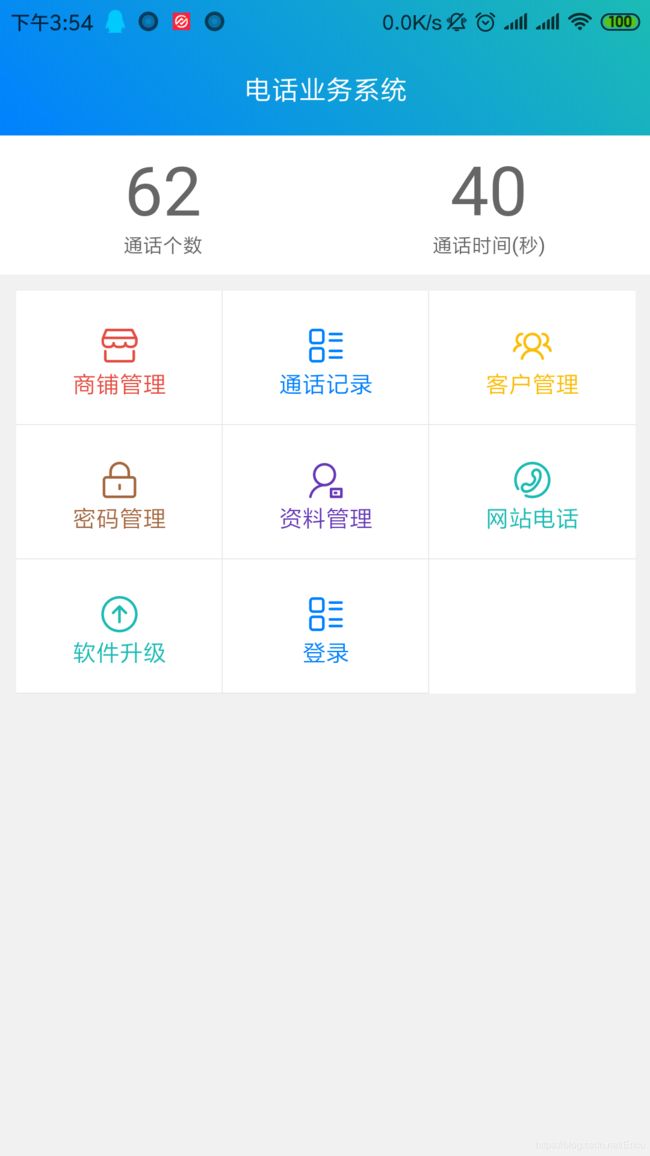Tap 软件升级 to check software upgrade
The image size is (650, 1156).
(x=119, y=626)
